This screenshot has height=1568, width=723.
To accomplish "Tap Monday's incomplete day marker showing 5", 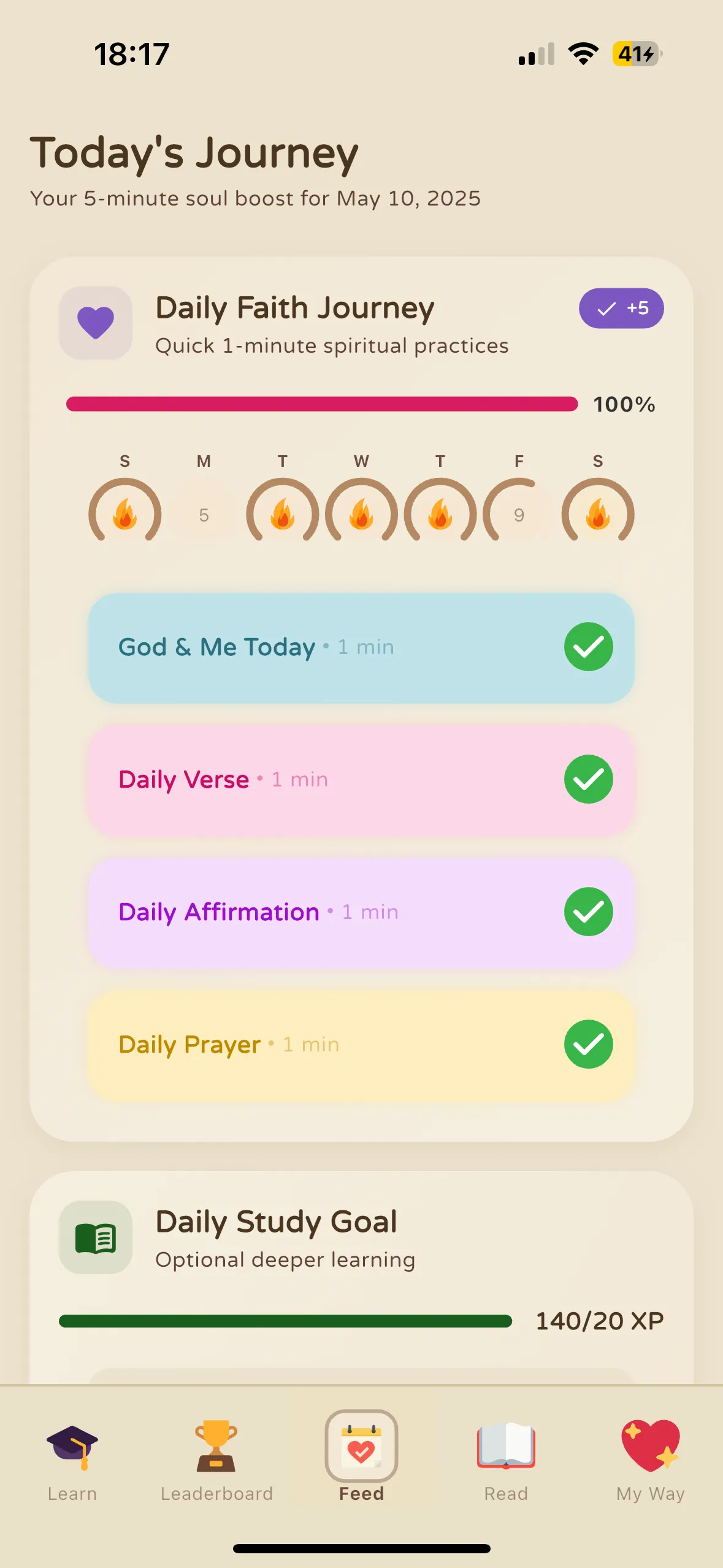I will point(203,514).
